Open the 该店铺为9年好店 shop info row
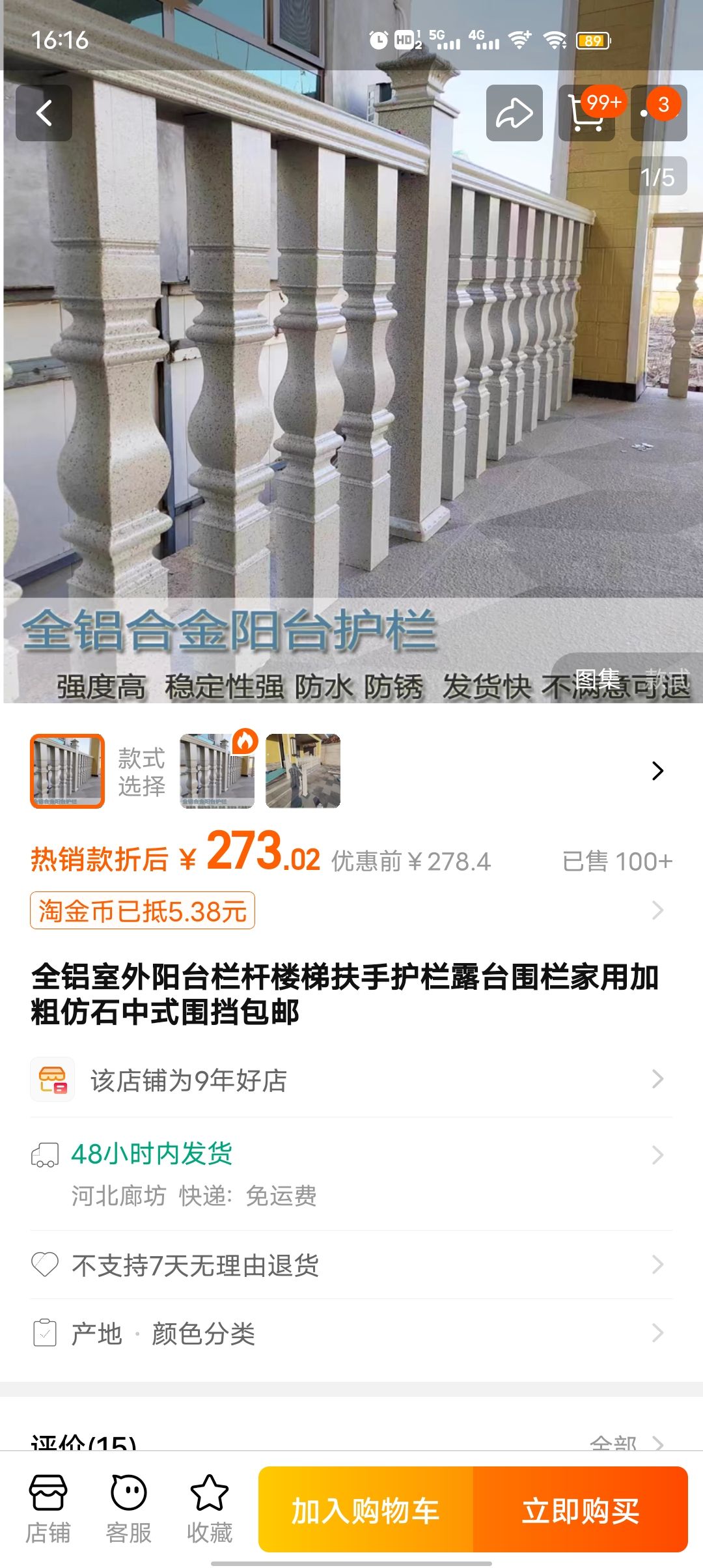The image size is (703, 1568). tap(351, 1080)
